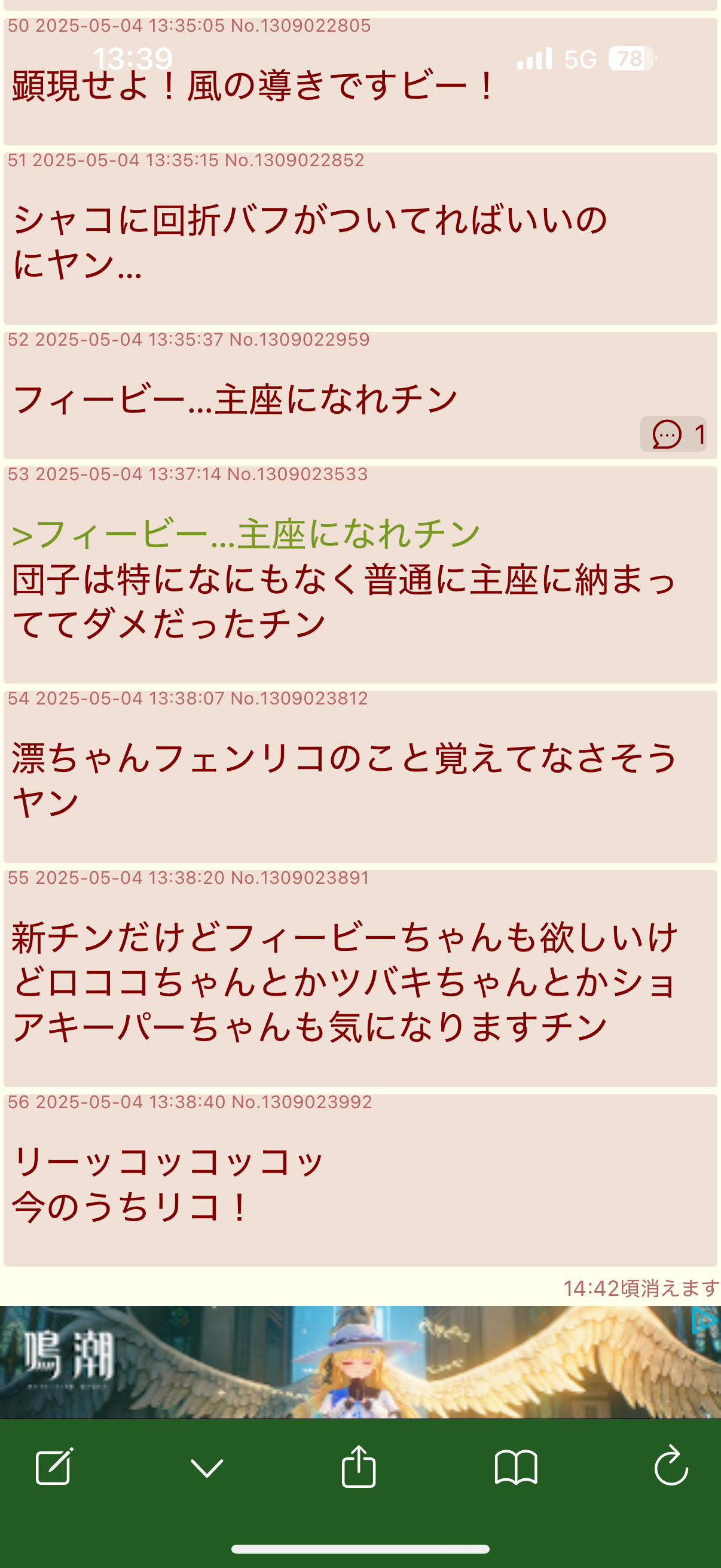This screenshot has height=1568, width=721.
Task: Reload the thread with the refresh icon
Action: click(671, 1465)
